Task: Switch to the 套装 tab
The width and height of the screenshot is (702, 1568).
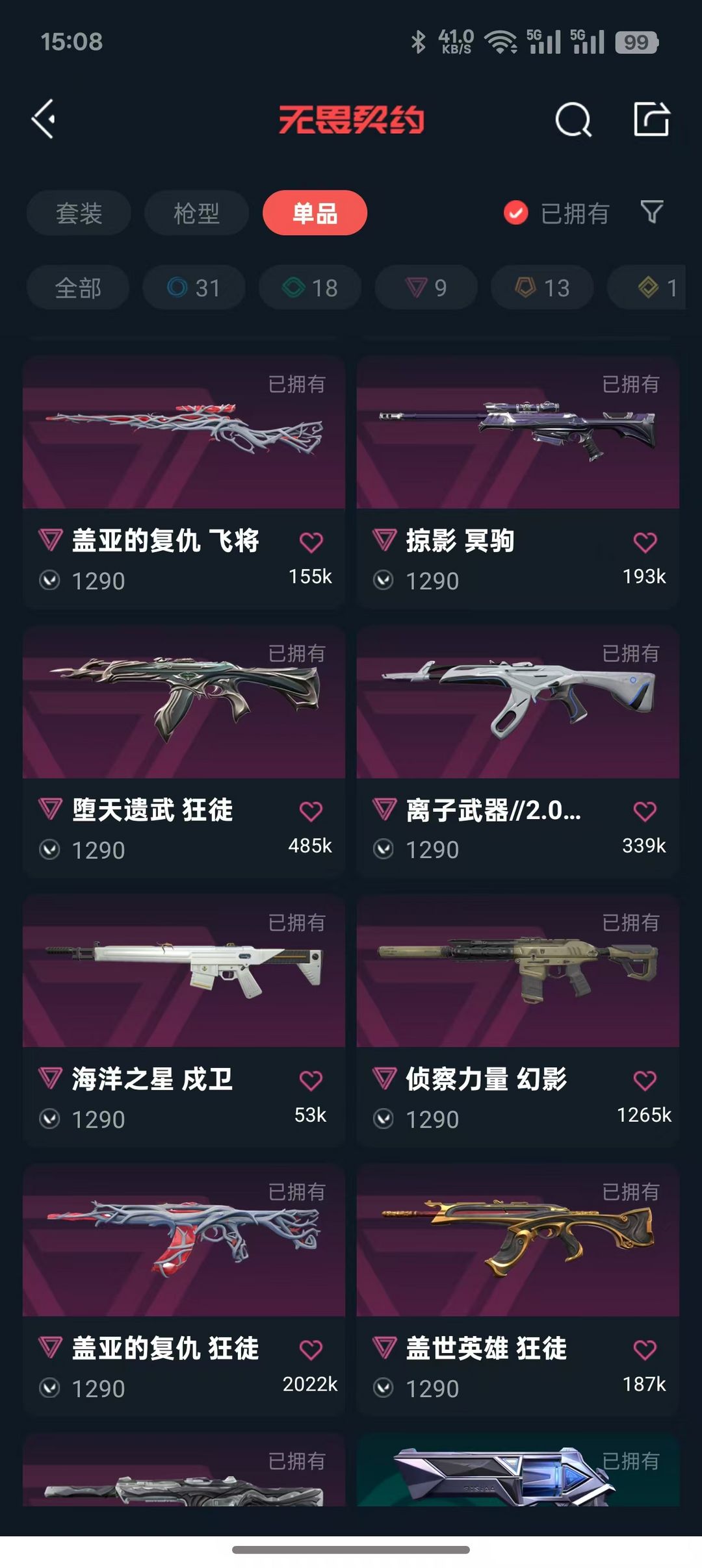Action: (x=79, y=213)
